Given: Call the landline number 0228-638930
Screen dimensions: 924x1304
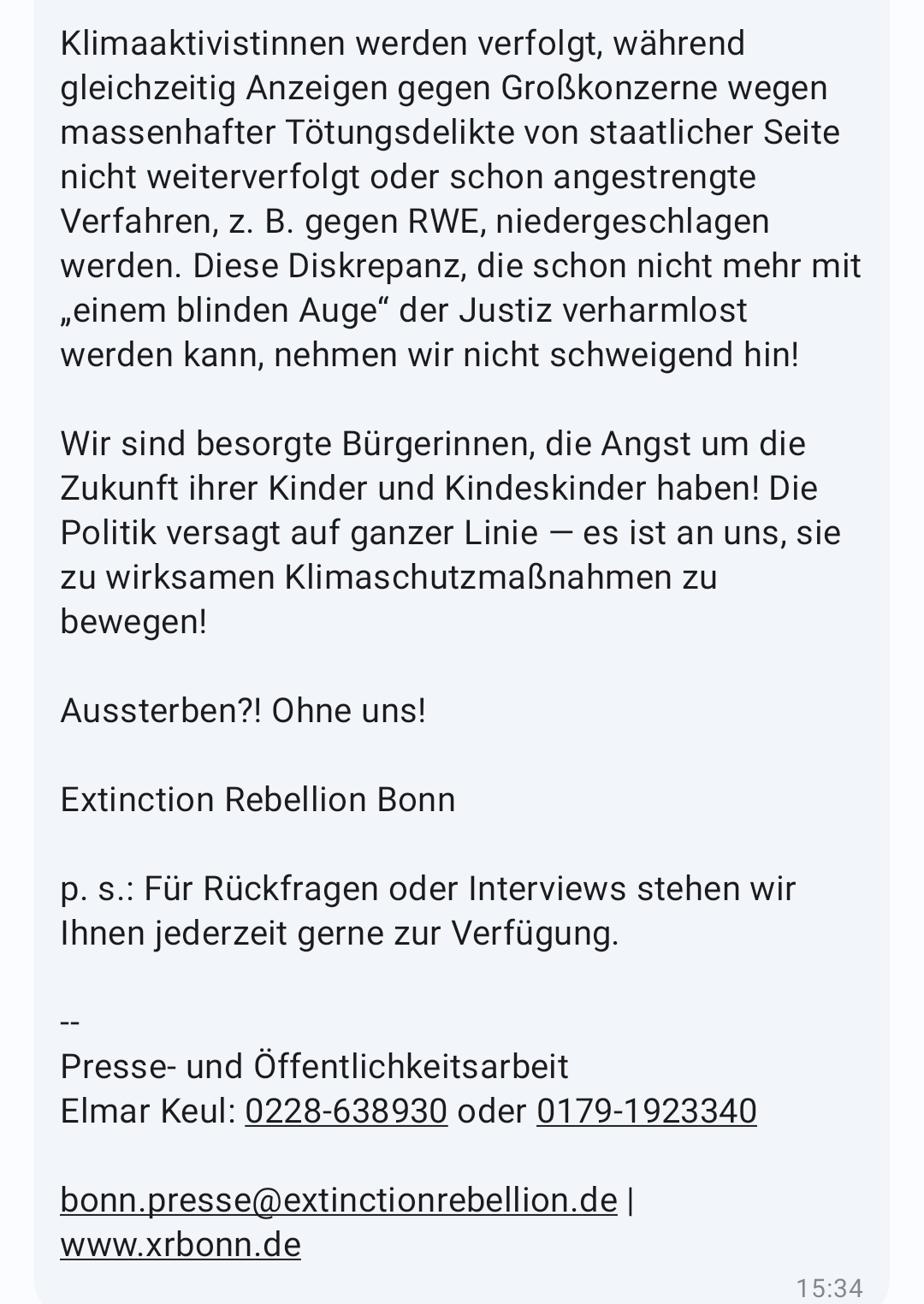Looking at the screenshot, I should pyautogui.click(x=346, y=1111).
